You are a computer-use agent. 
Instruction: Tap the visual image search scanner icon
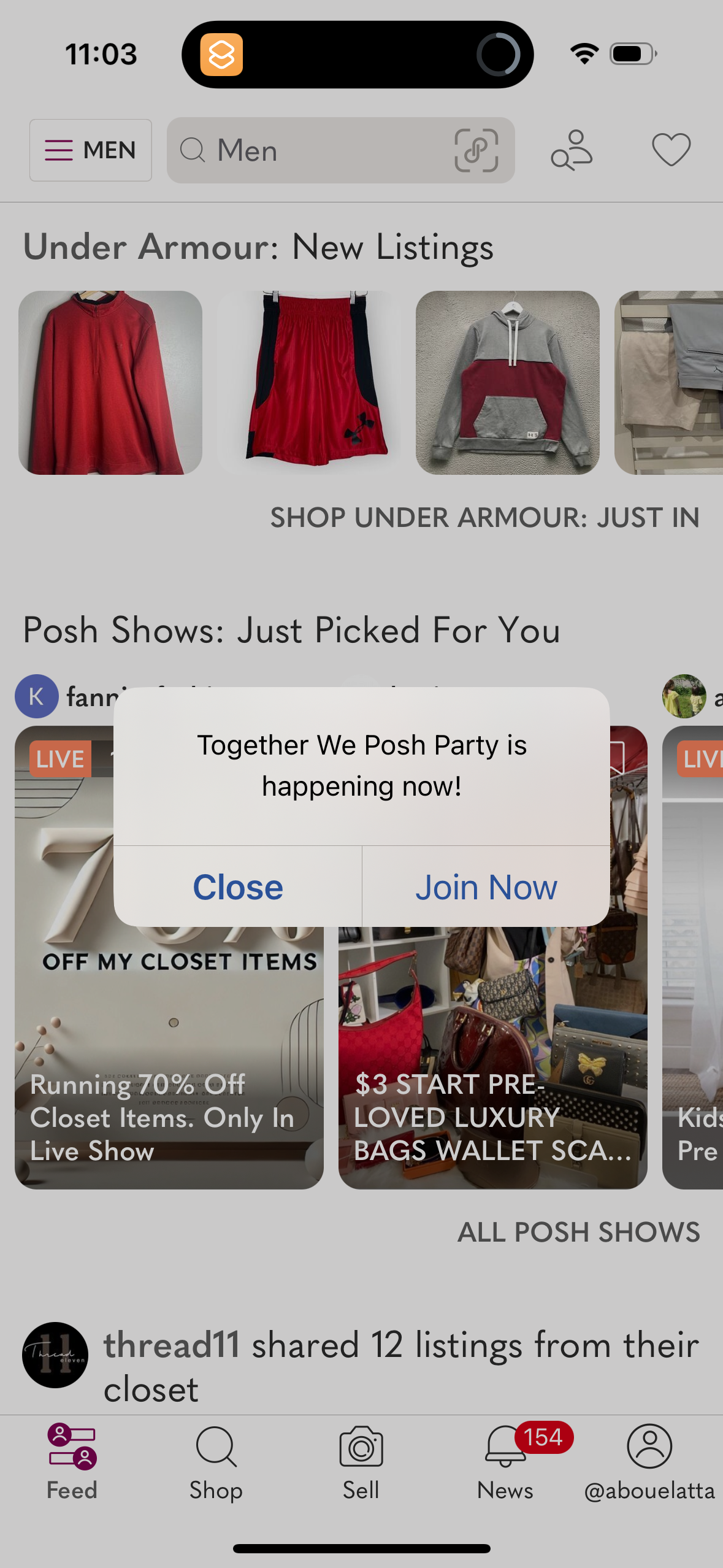coord(478,150)
